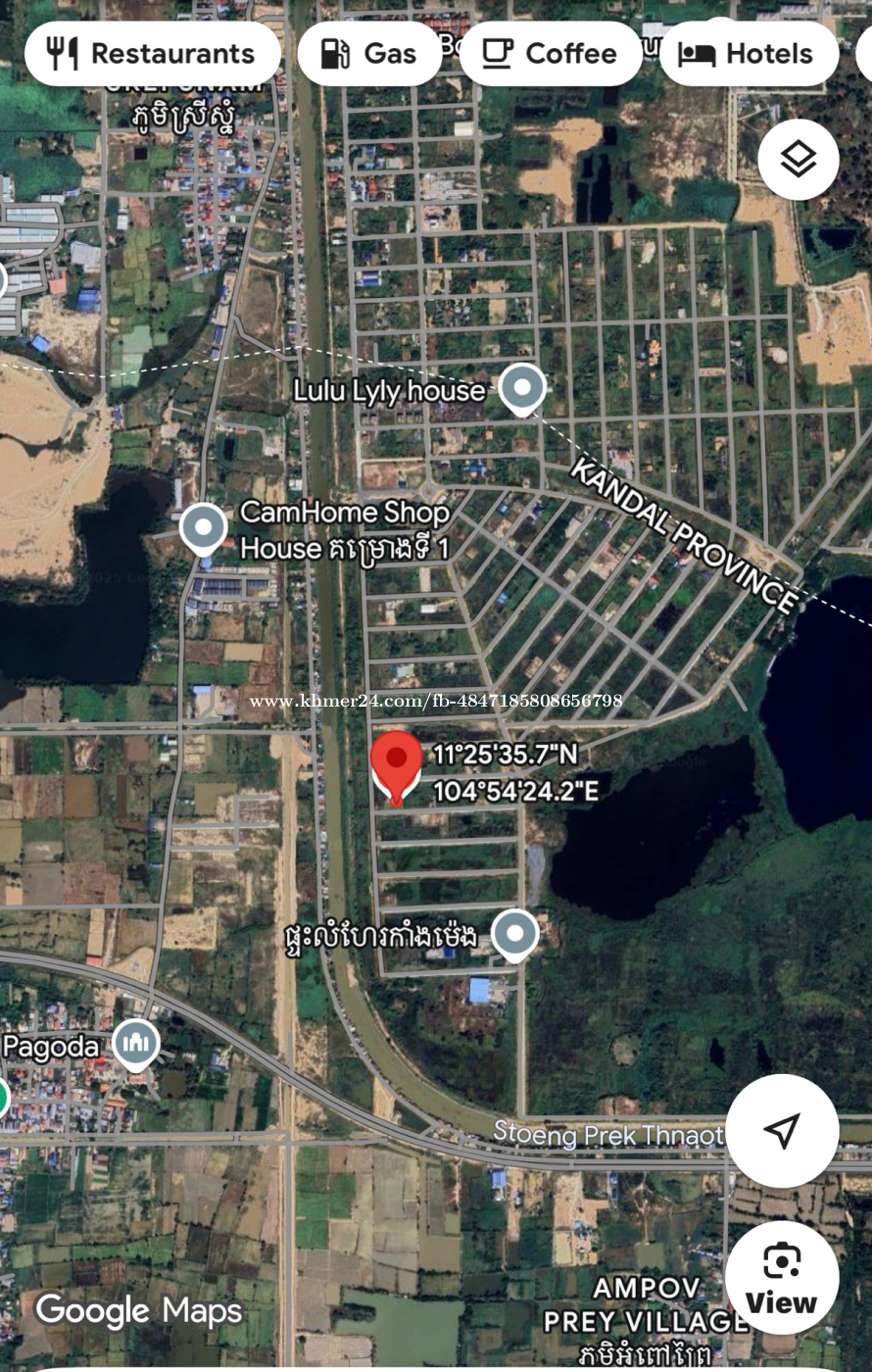Filter map by Gas stations
The width and height of the screenshot is (872, 1372).
point(369,54)
